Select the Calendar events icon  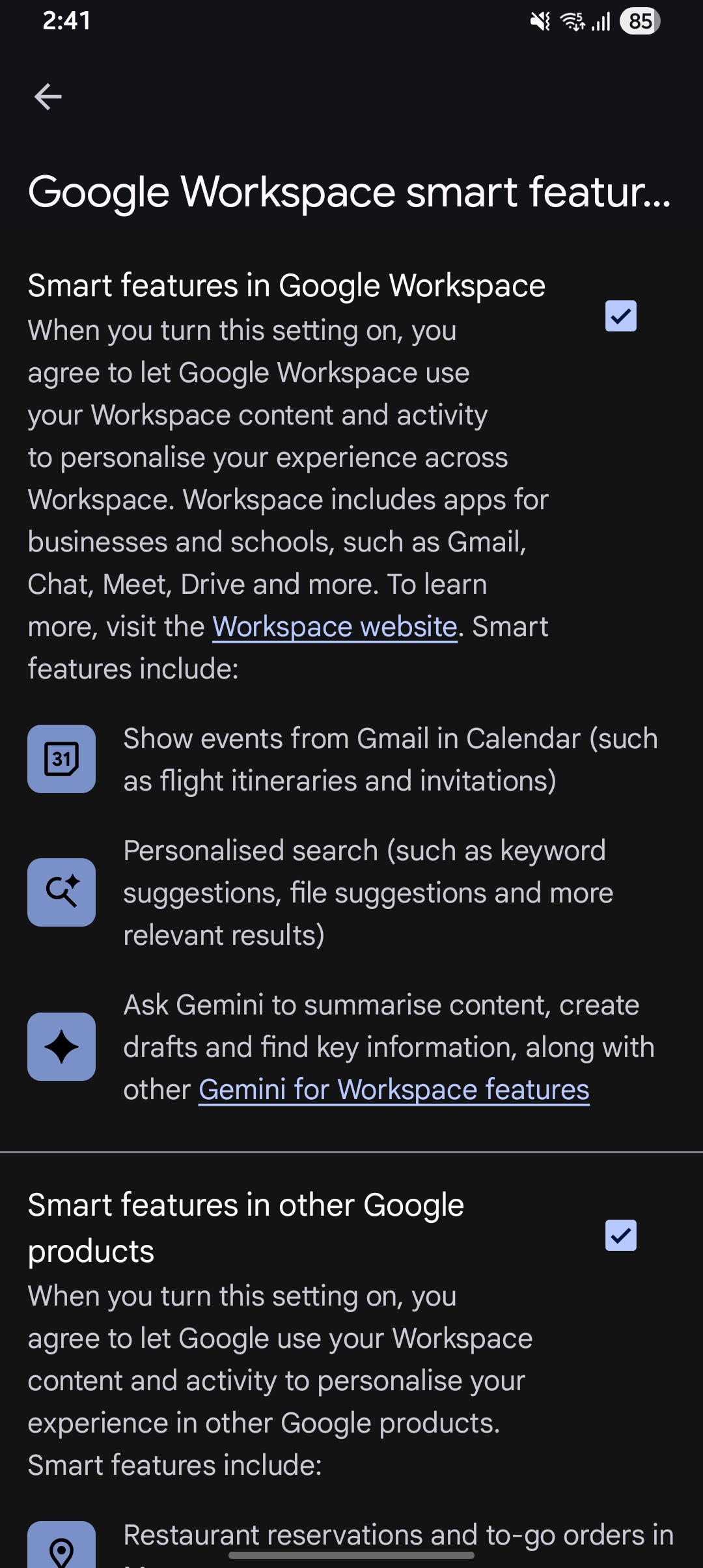pos(61,759)
